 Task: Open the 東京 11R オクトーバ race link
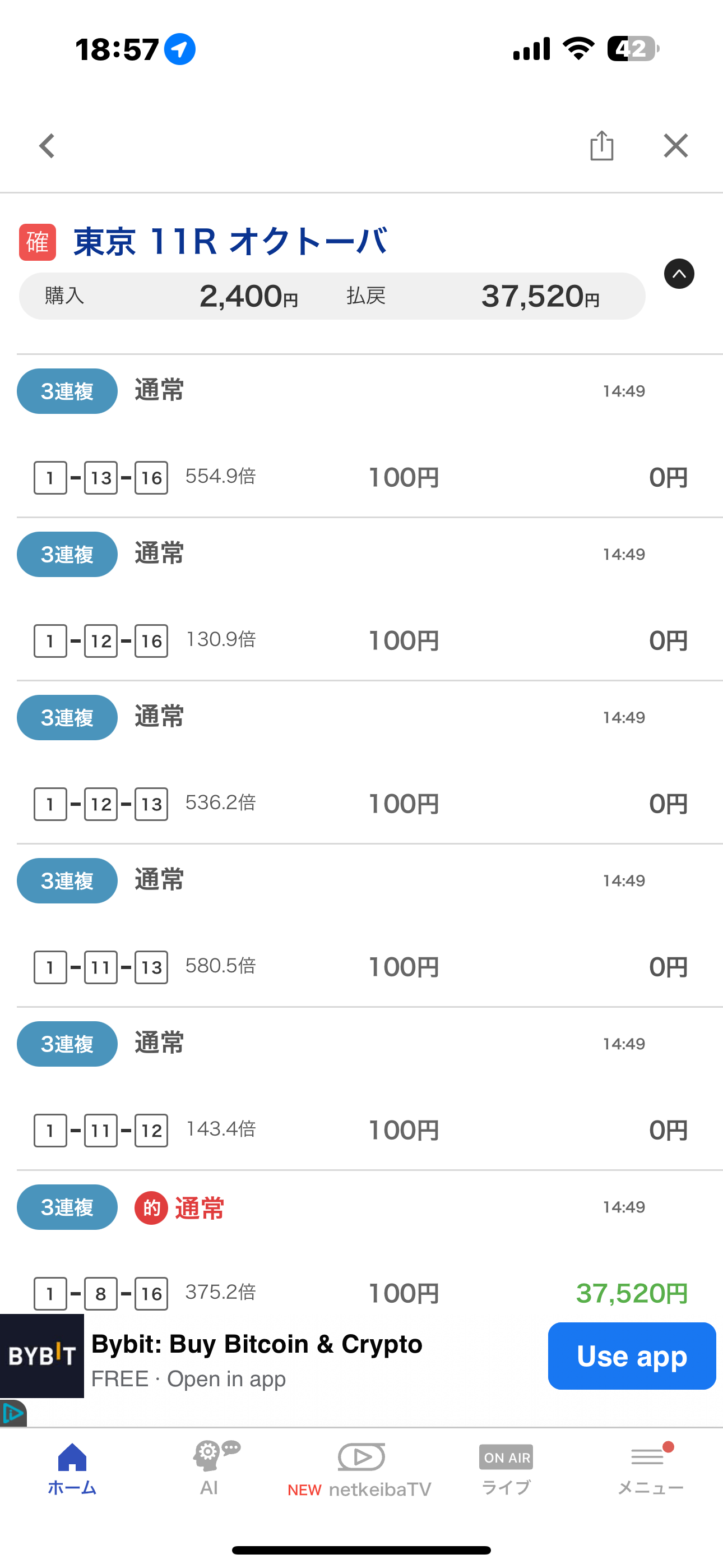[x=230, y=242]
